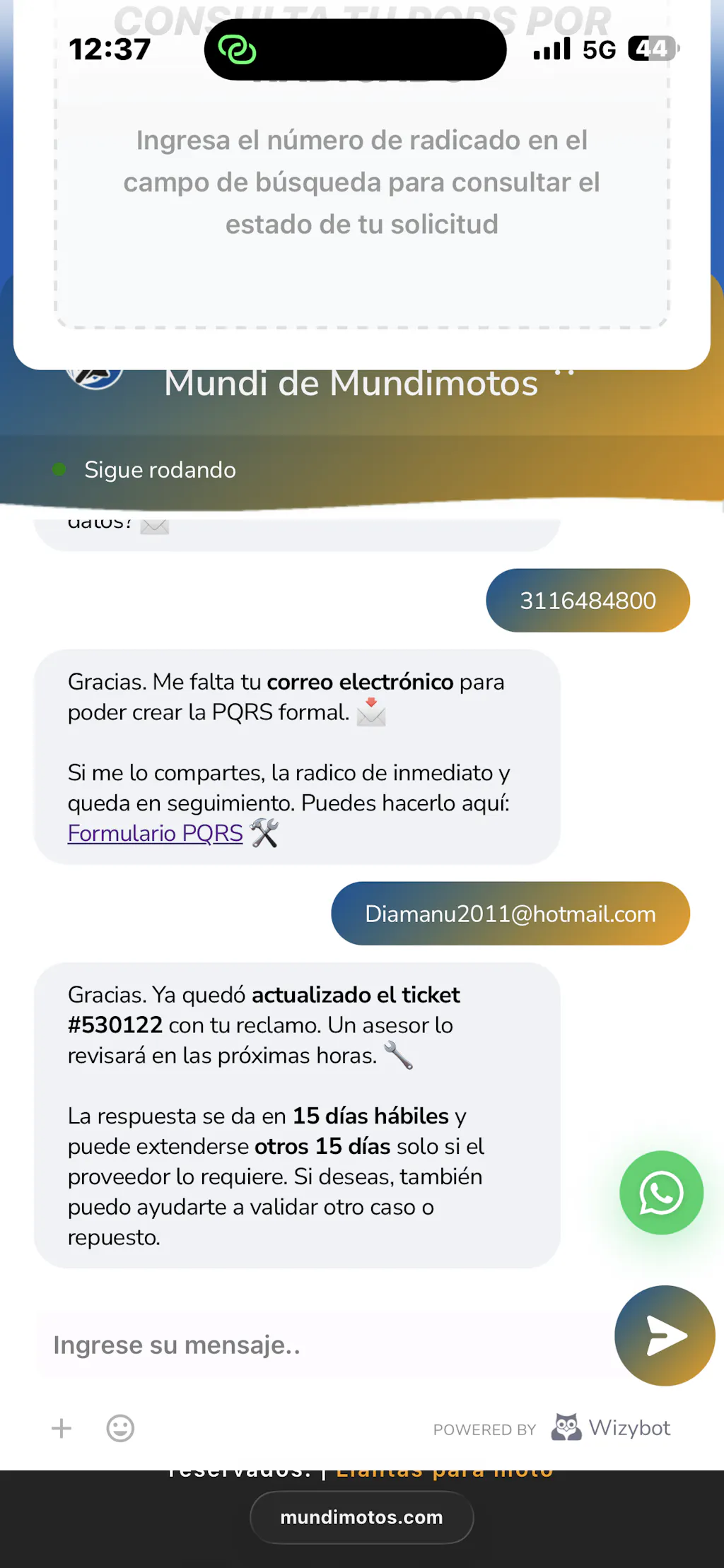Open the chat options menu dots

(x=564, y=372)
